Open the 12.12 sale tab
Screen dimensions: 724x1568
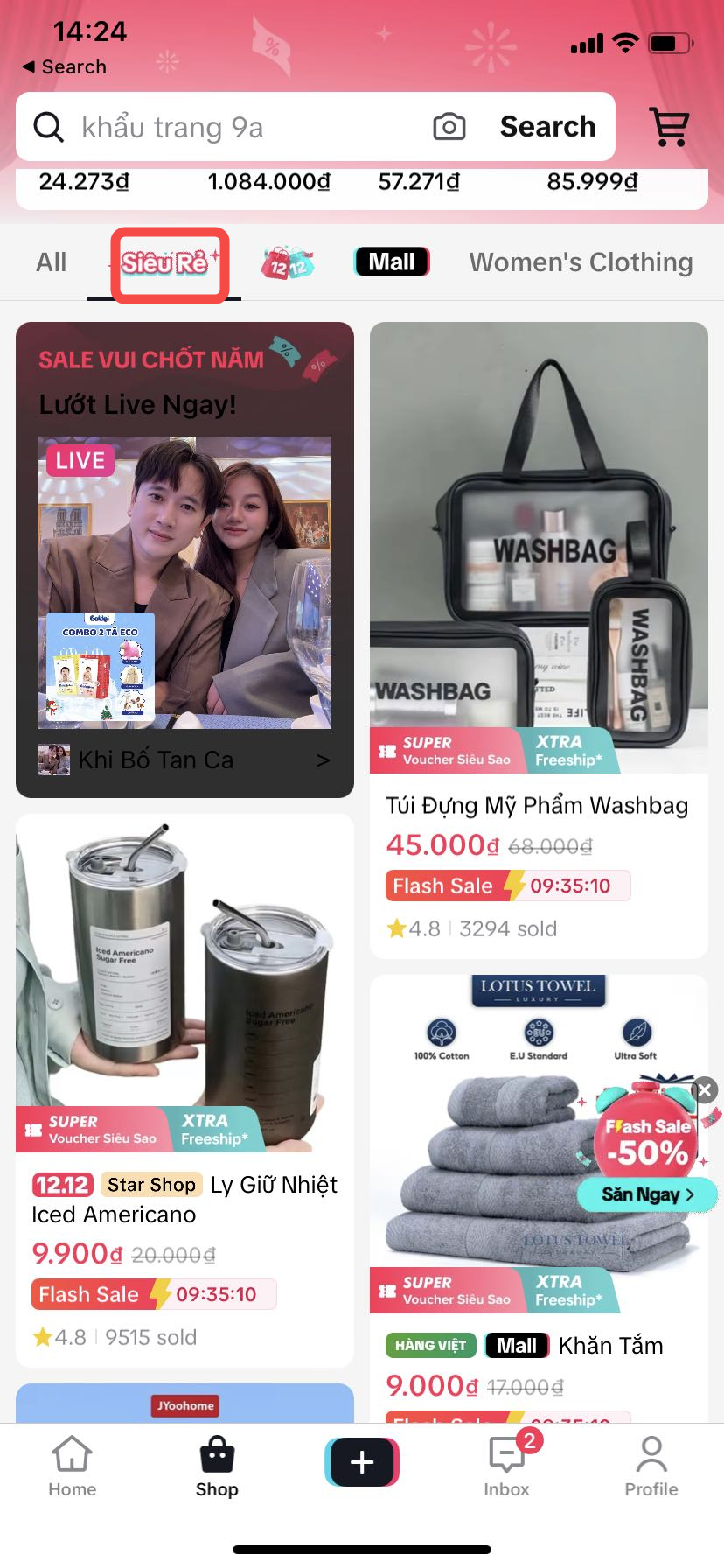[x=287, y=262]
